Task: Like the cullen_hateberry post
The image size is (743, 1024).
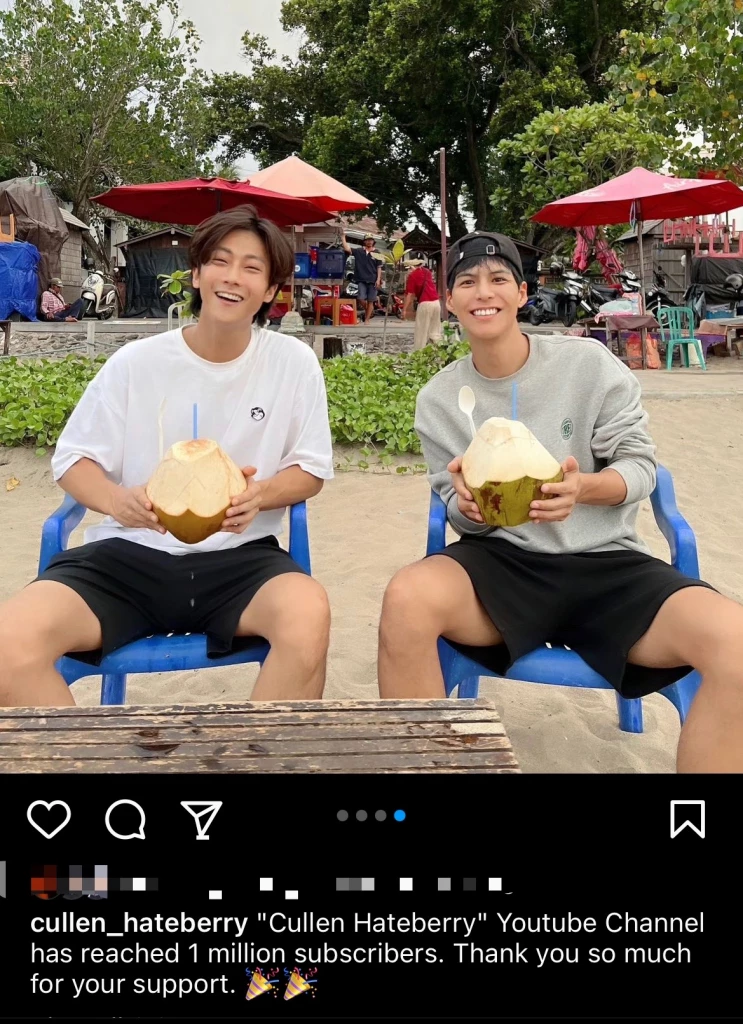Action: 48,819
